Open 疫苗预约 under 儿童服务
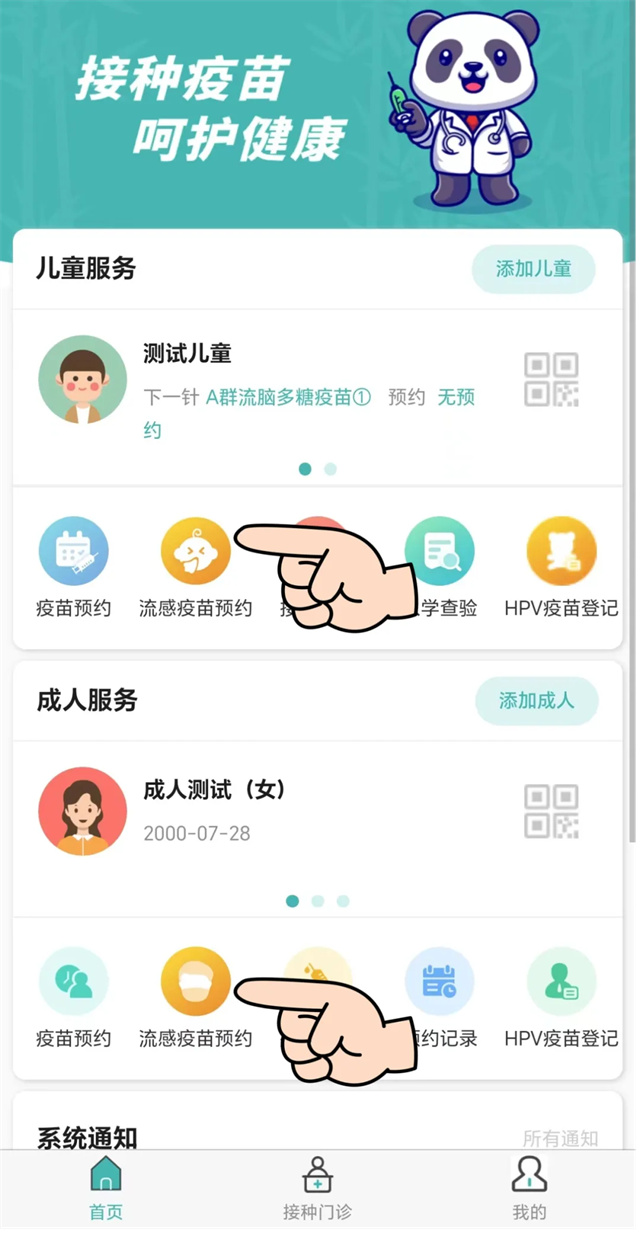The width and height of the screenshot is (640, 1233). click(73, 567)
